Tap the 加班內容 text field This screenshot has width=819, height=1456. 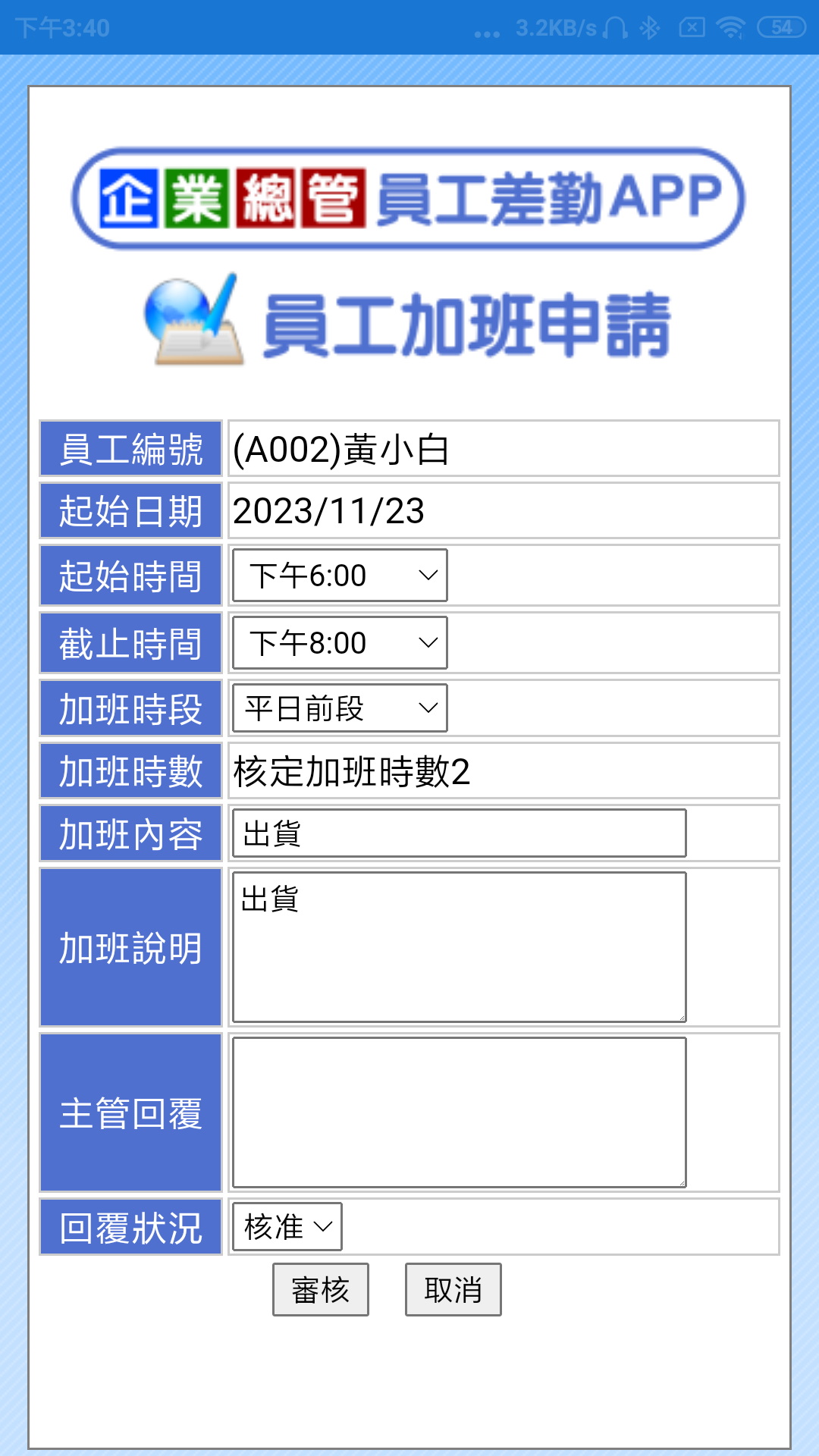click(x=459, y=833)
